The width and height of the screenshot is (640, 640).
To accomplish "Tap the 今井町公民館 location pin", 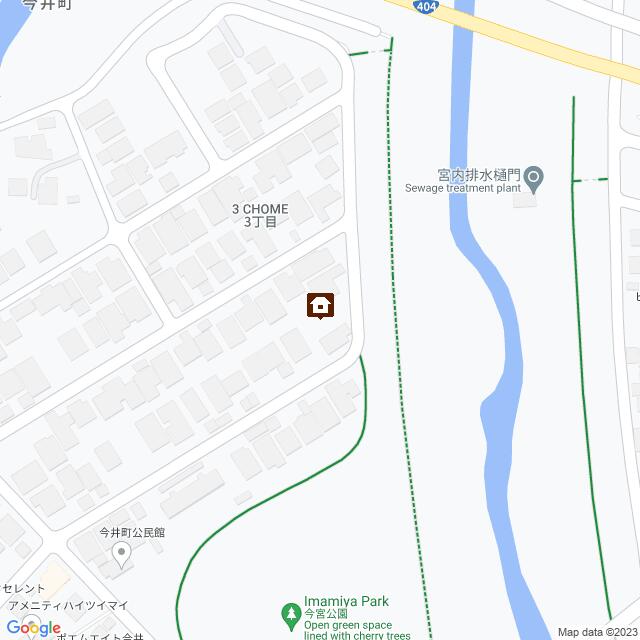I will click(123, 553).
